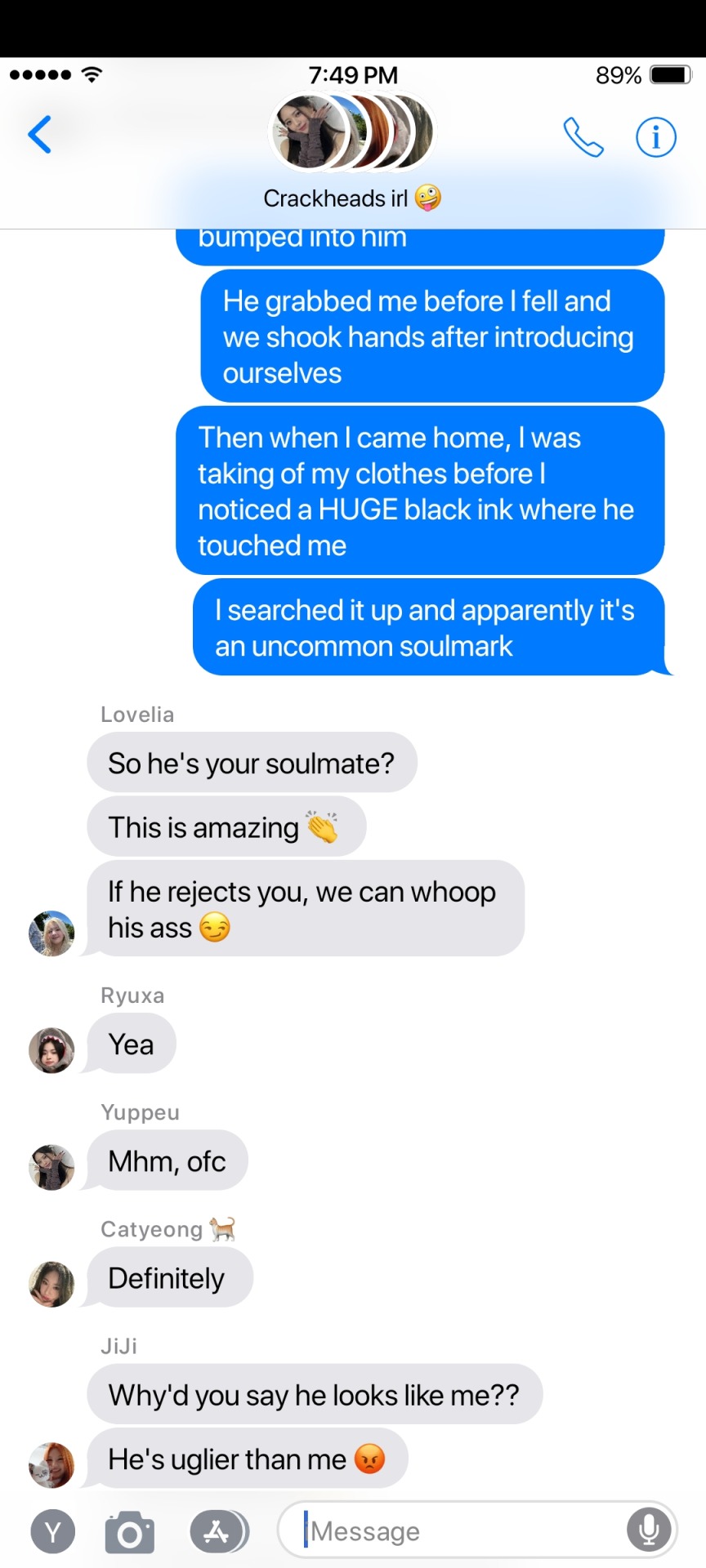View Yuppeu's profile picture
The image size is (706, 1568).
coord(51,1166)
